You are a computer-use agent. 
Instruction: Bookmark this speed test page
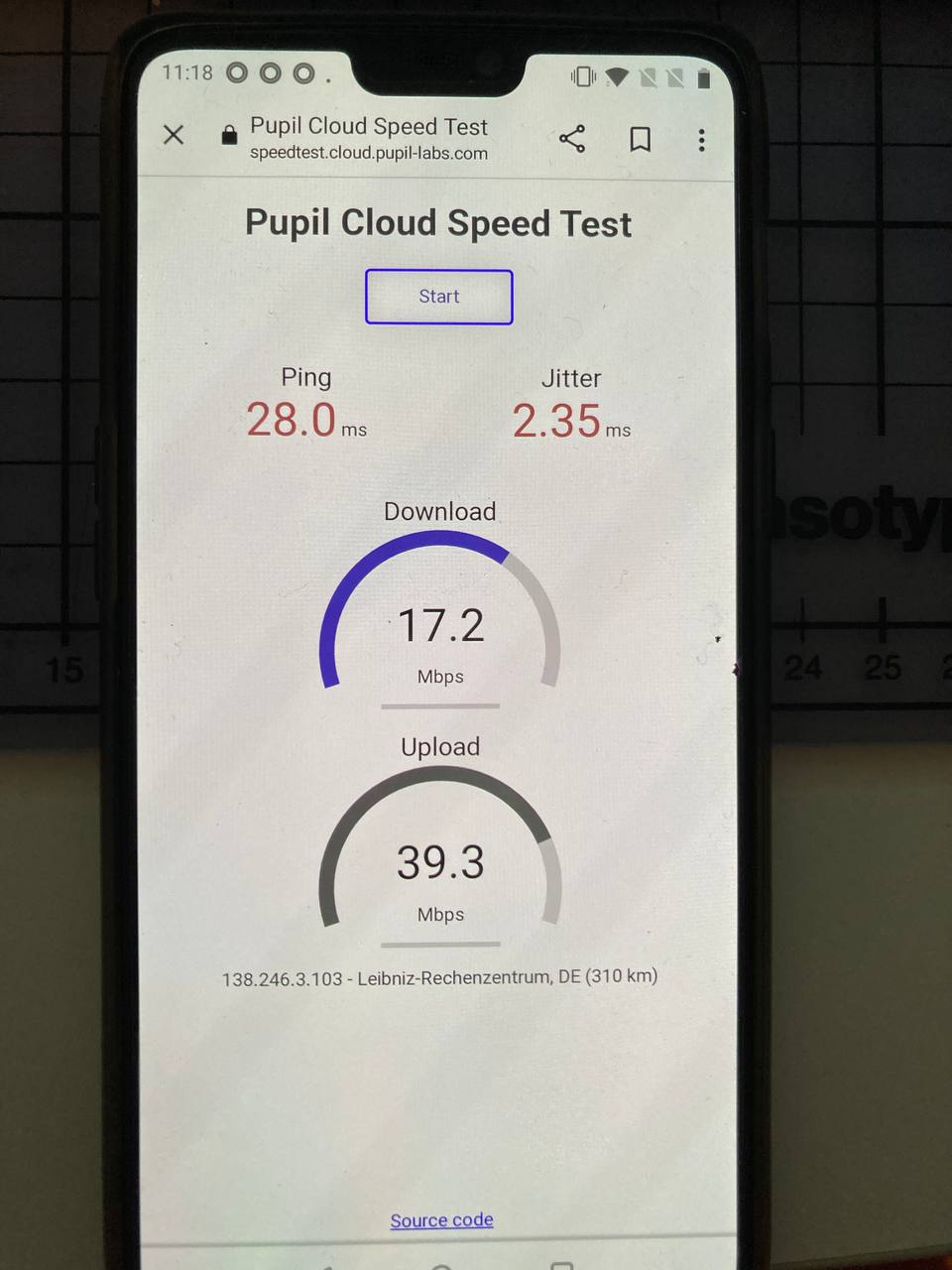click(x=641, y=139)
